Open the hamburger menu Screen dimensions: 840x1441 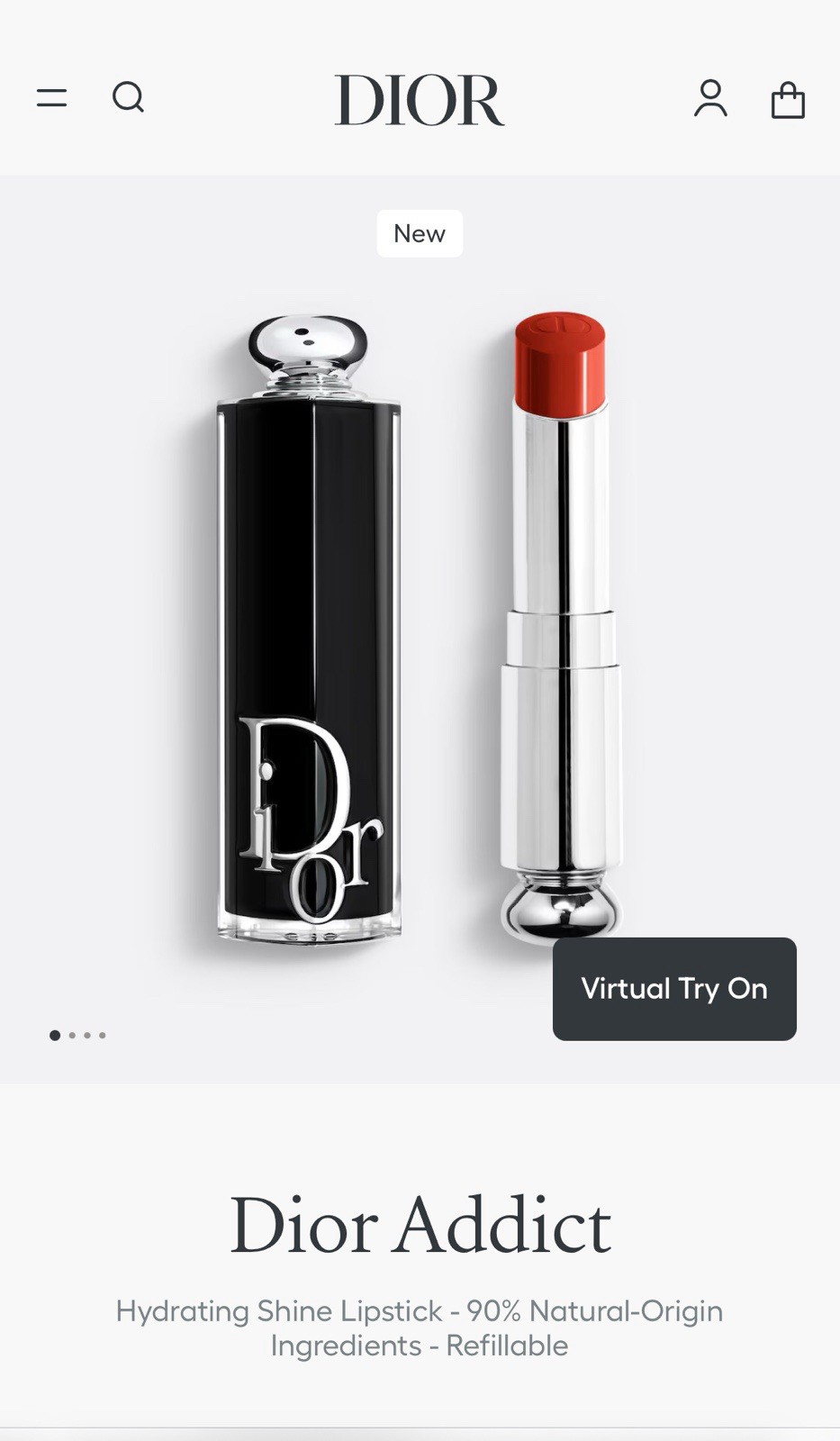(x=51, y=97)
